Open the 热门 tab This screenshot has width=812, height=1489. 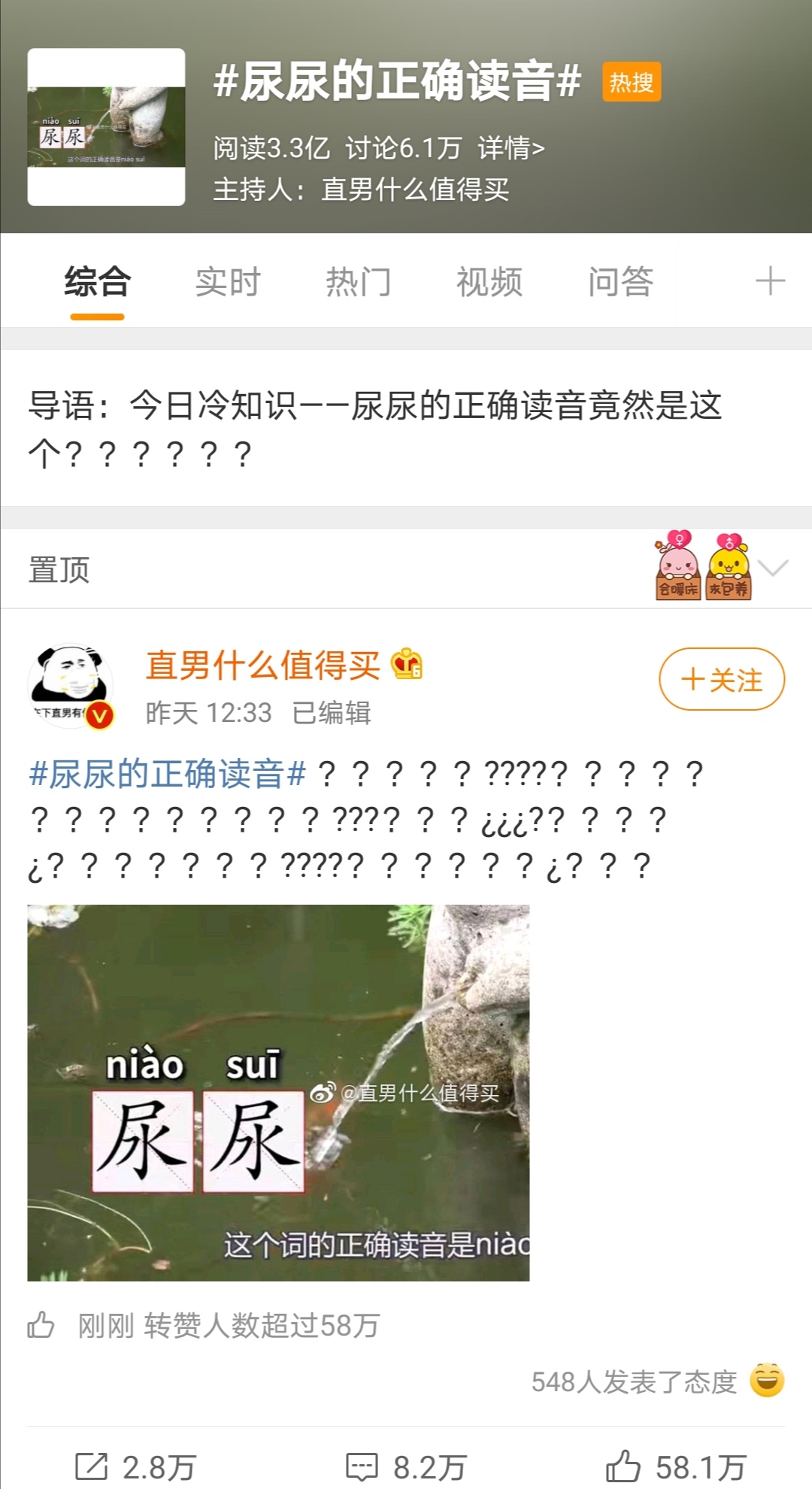tap(359, 283)
